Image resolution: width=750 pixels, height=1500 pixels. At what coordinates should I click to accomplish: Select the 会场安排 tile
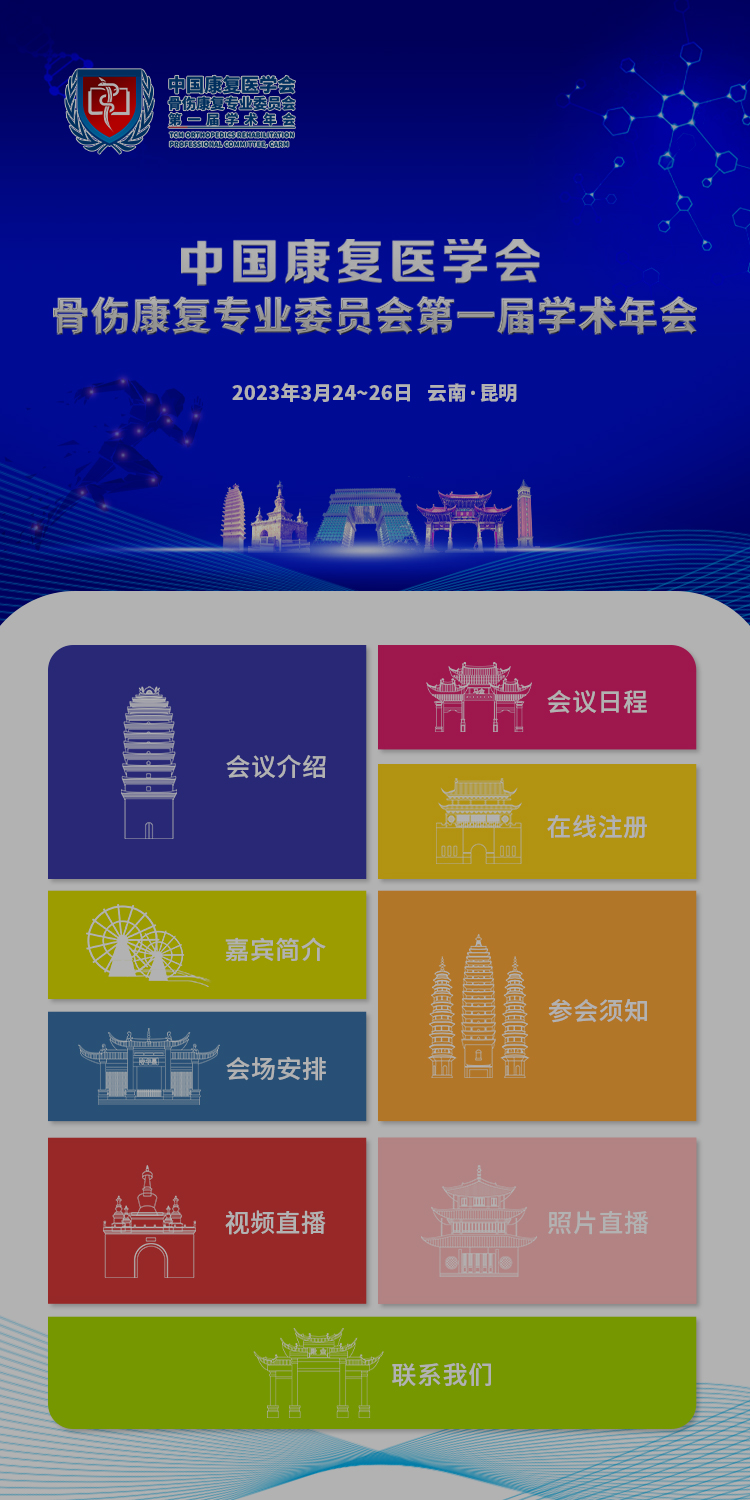point(207,1066)
